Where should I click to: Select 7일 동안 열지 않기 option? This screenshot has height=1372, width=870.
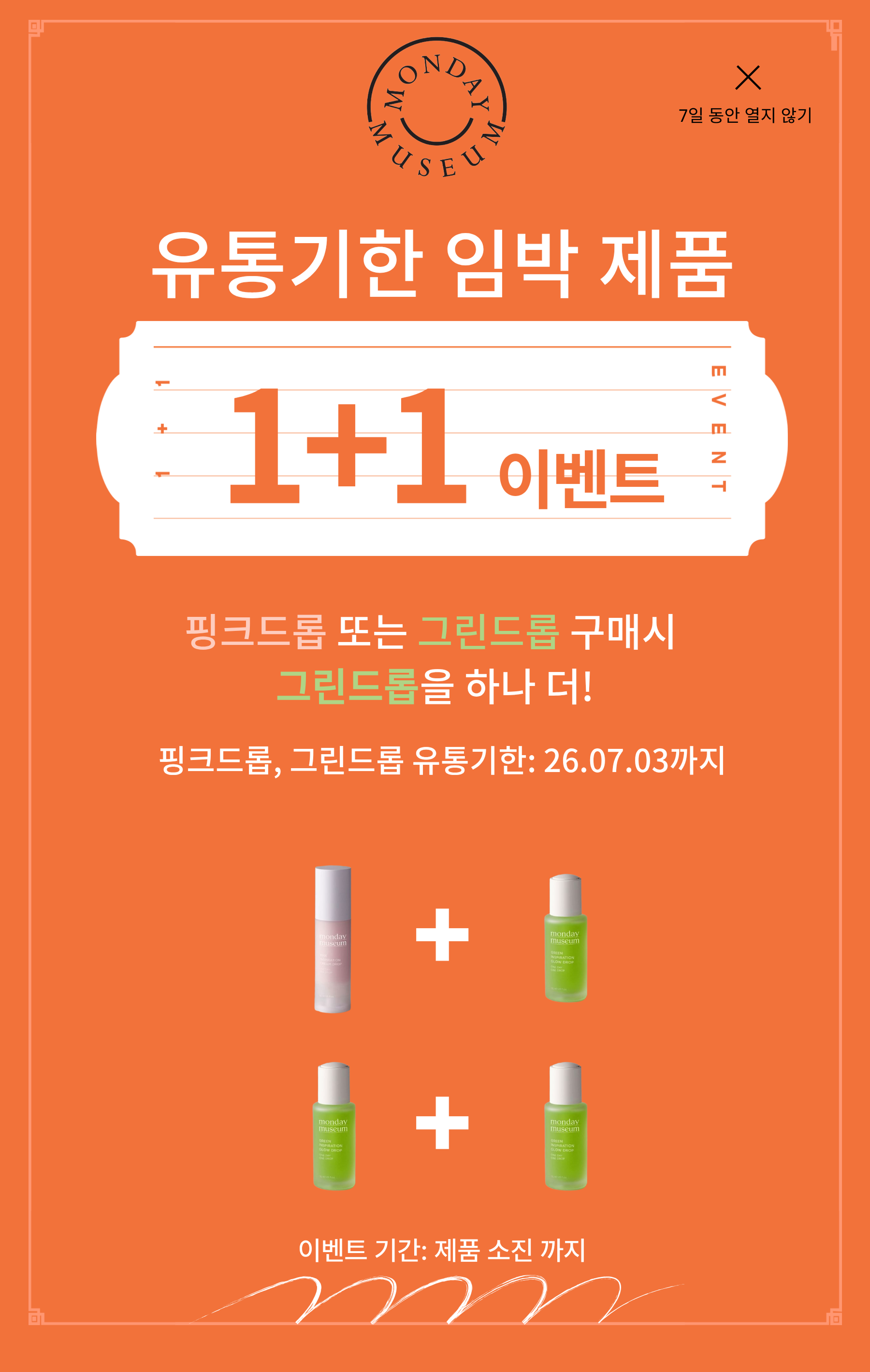[x=745, y=116]
